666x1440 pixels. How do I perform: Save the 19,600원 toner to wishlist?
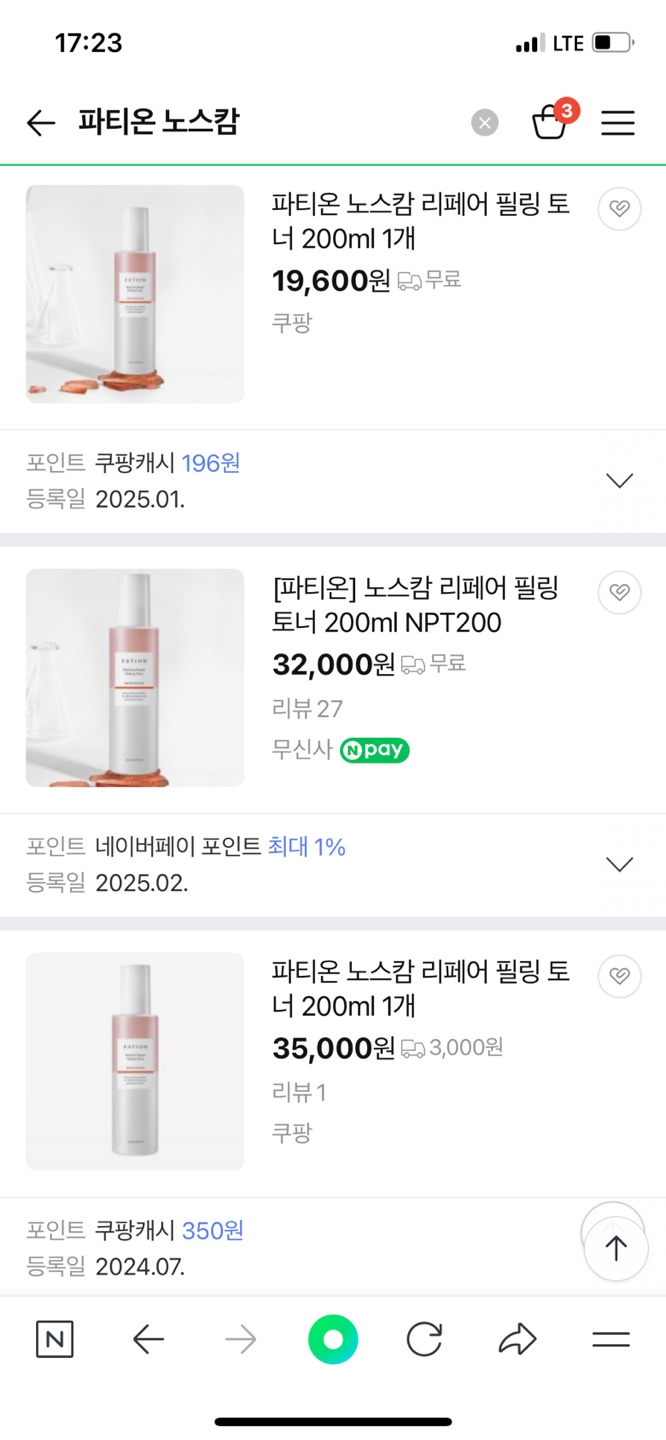(x=619, y=209)
